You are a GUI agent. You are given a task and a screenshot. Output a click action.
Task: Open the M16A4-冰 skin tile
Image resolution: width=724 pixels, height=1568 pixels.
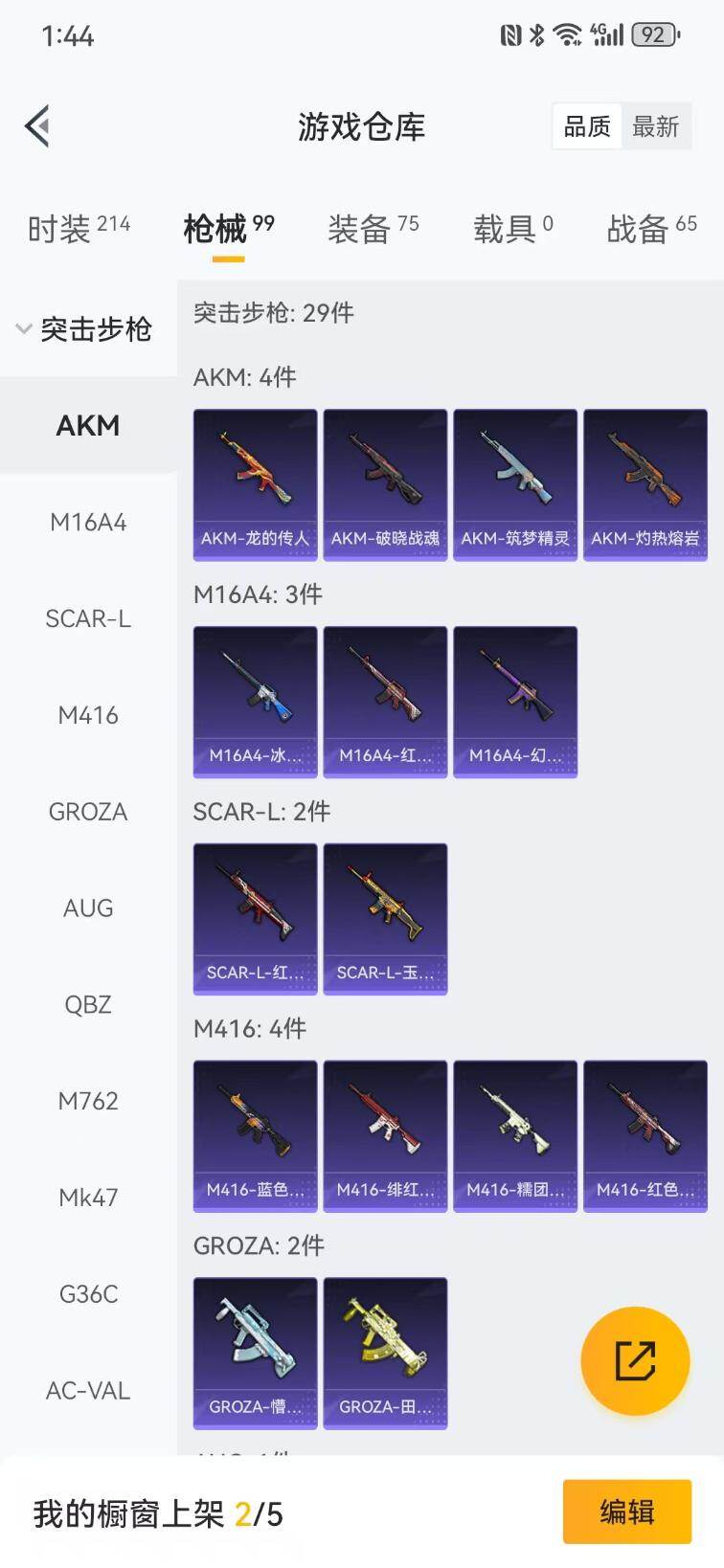(255, 702)
